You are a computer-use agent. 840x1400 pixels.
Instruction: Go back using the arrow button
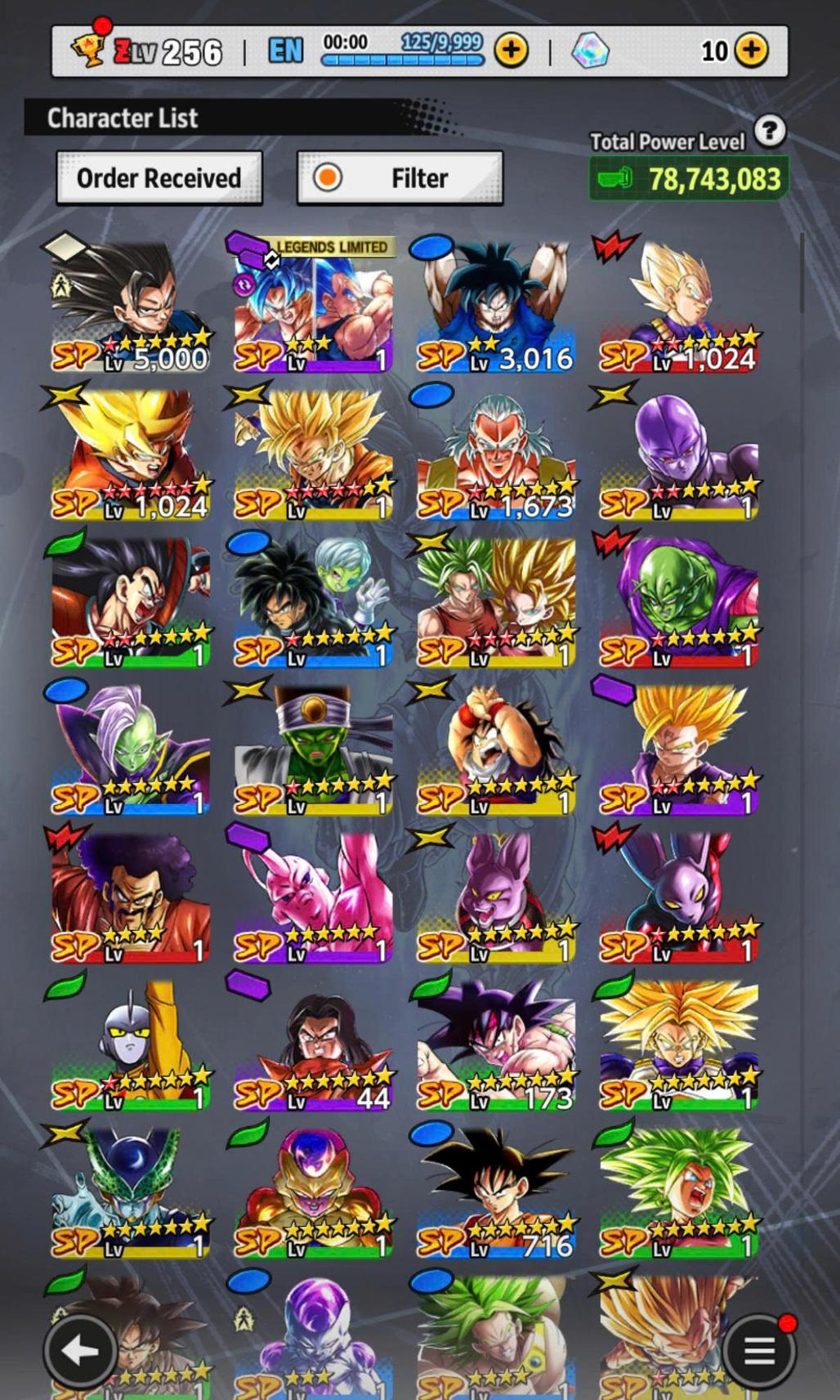[x=79, y=1350]
